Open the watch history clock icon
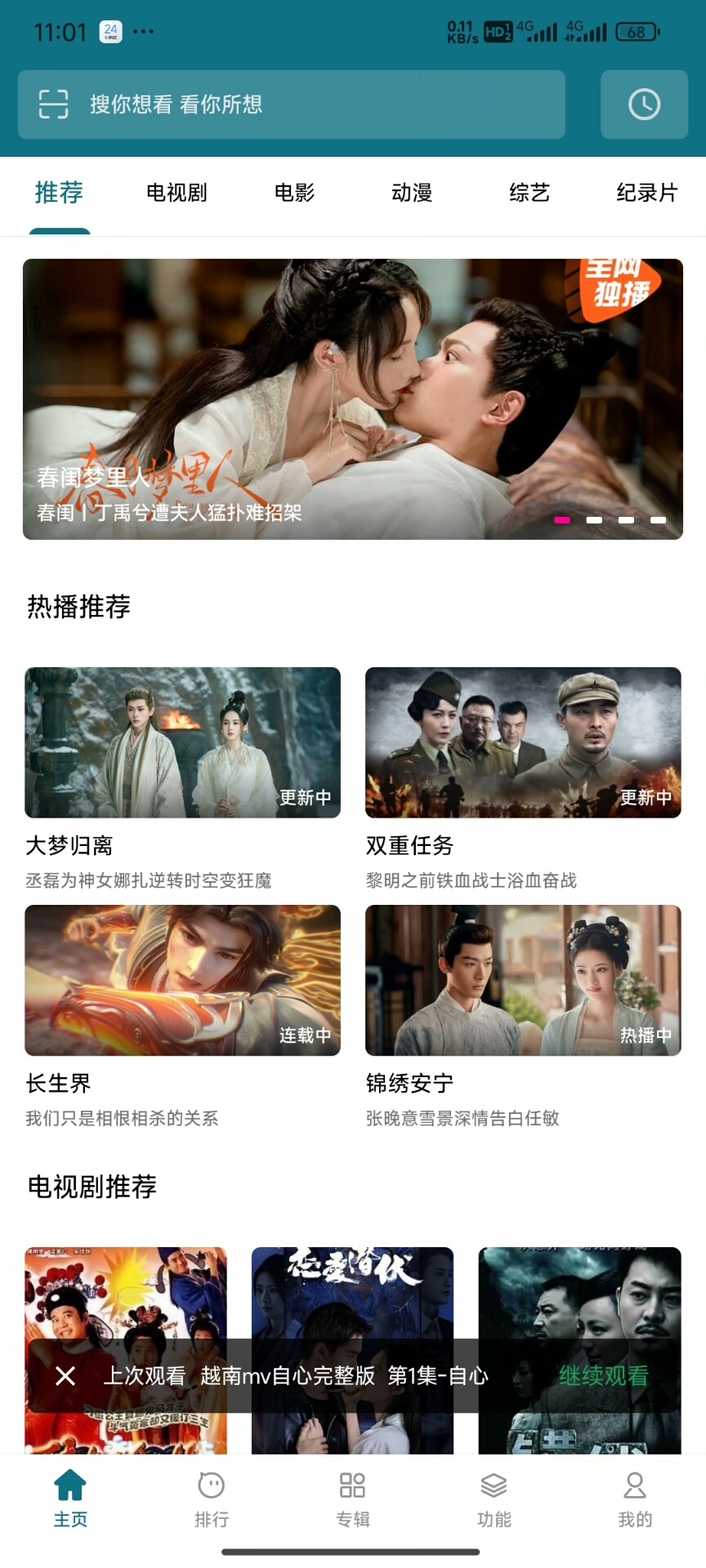 coord(644,105)
